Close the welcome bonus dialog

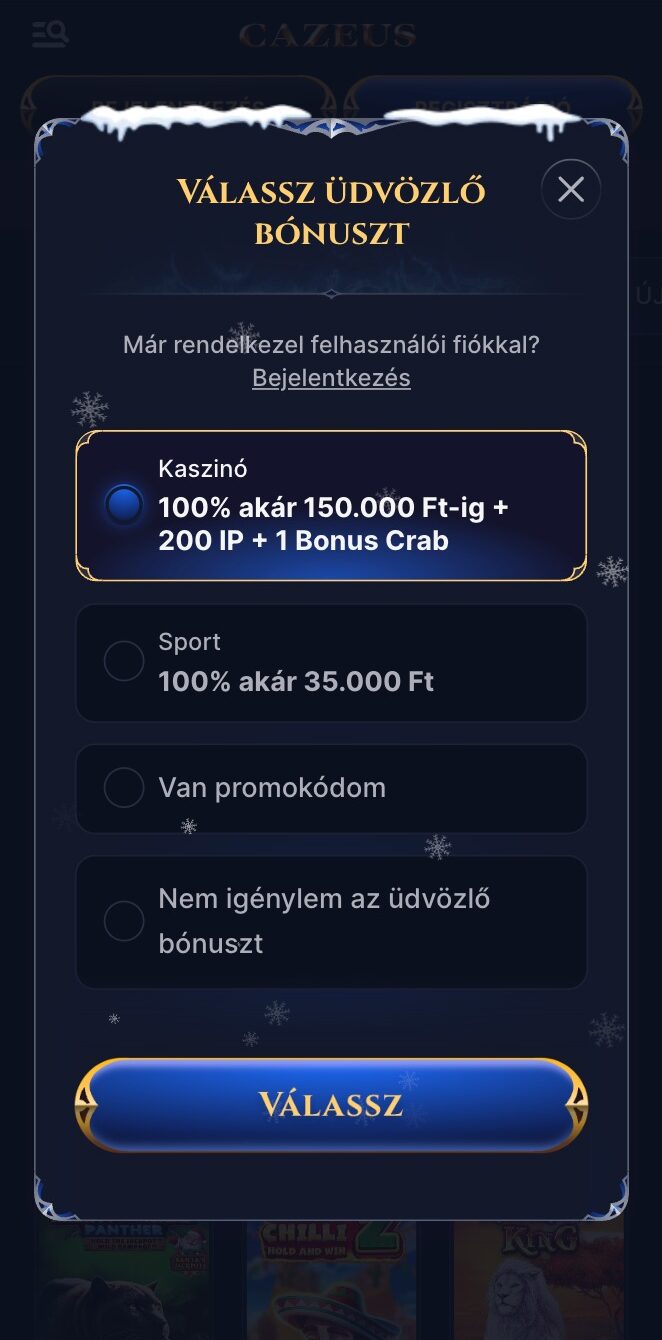tap(571, 189)
